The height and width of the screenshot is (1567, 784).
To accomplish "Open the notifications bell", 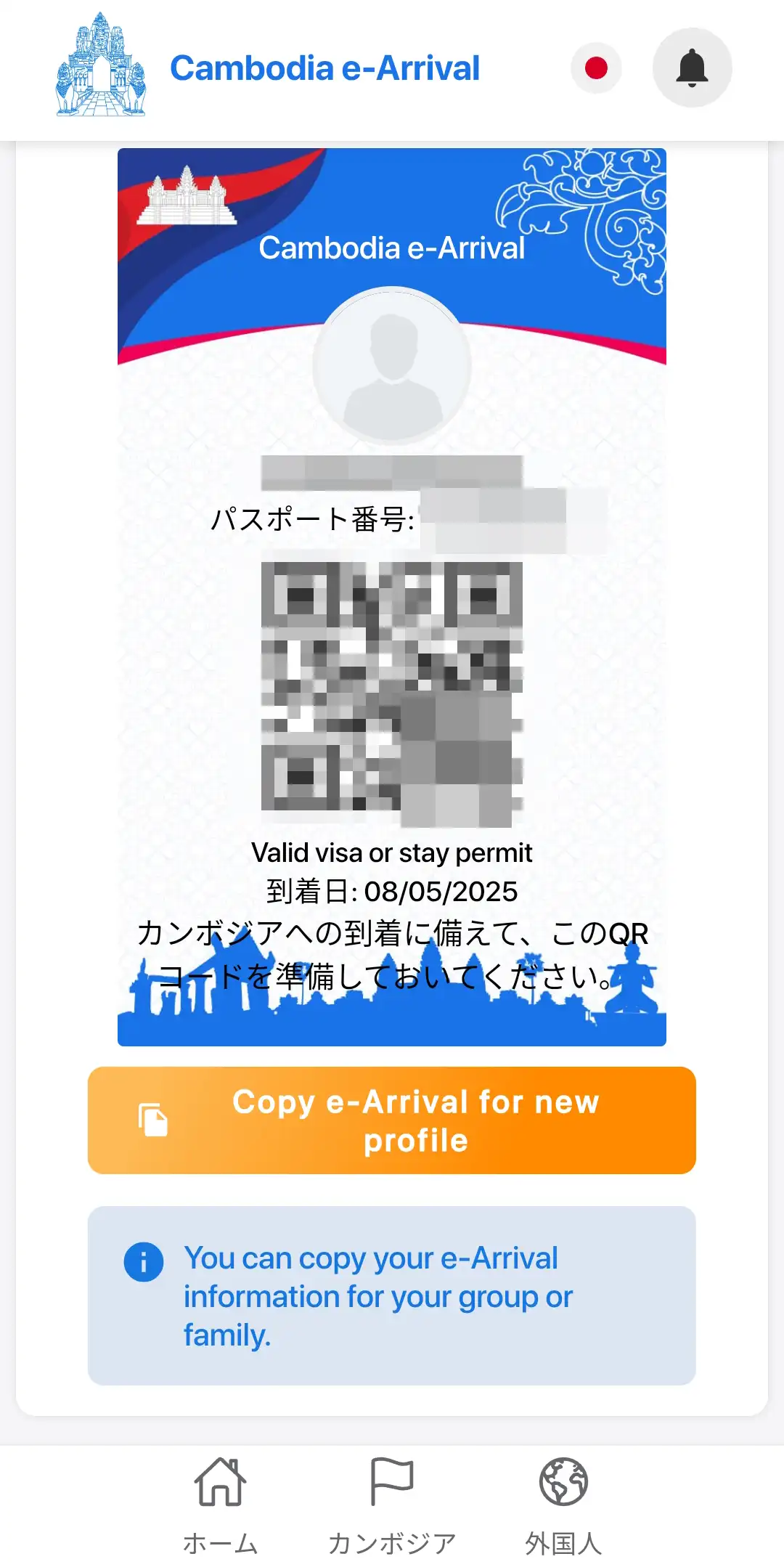I will point(692,68).
